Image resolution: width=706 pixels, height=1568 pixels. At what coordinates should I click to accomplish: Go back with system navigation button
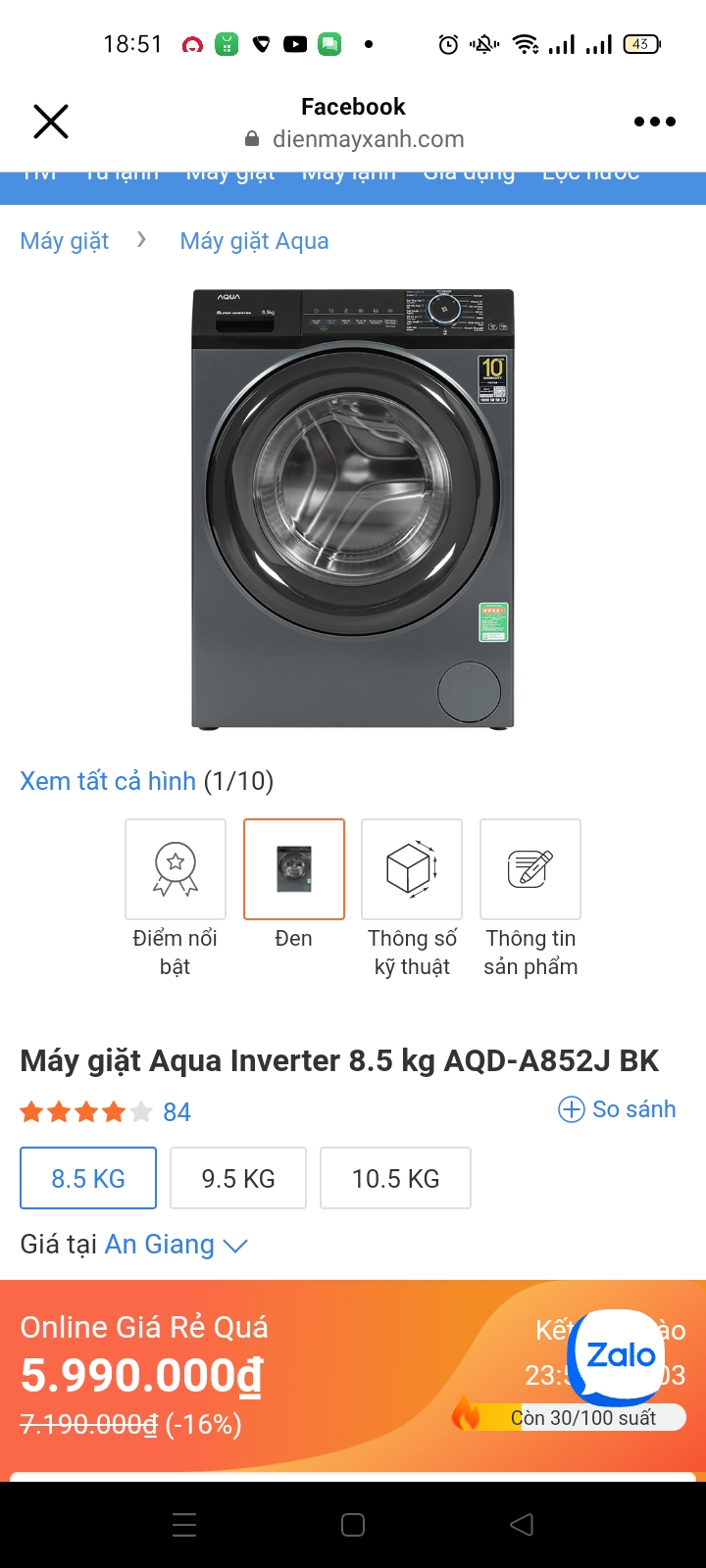click(522, 1524)
